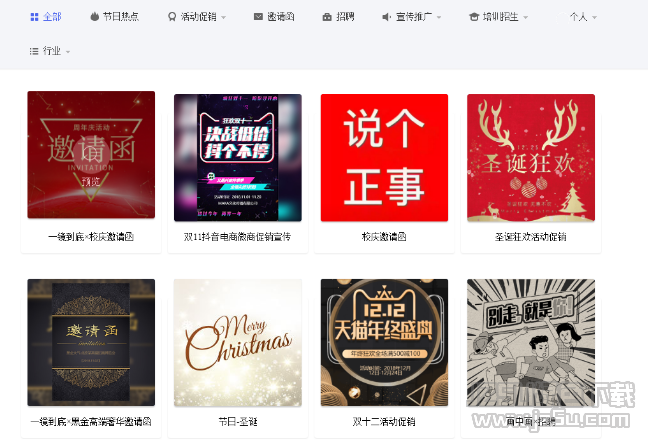Open the 校庆邀请函 red template
The height and width of the screenshot is (446, 648).
point(384,158)
